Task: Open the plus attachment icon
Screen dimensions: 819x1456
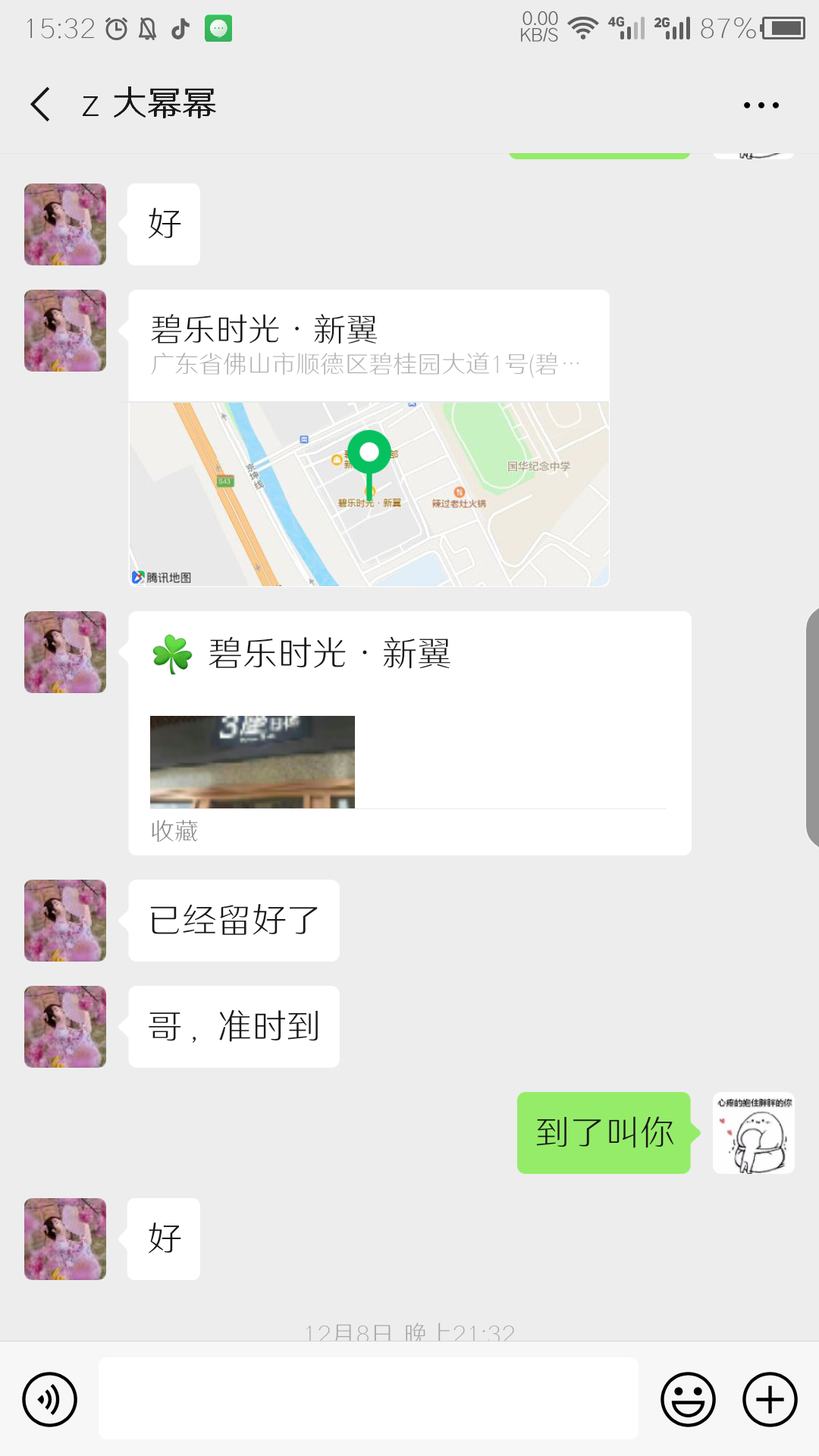Action: coord(768,1399)
